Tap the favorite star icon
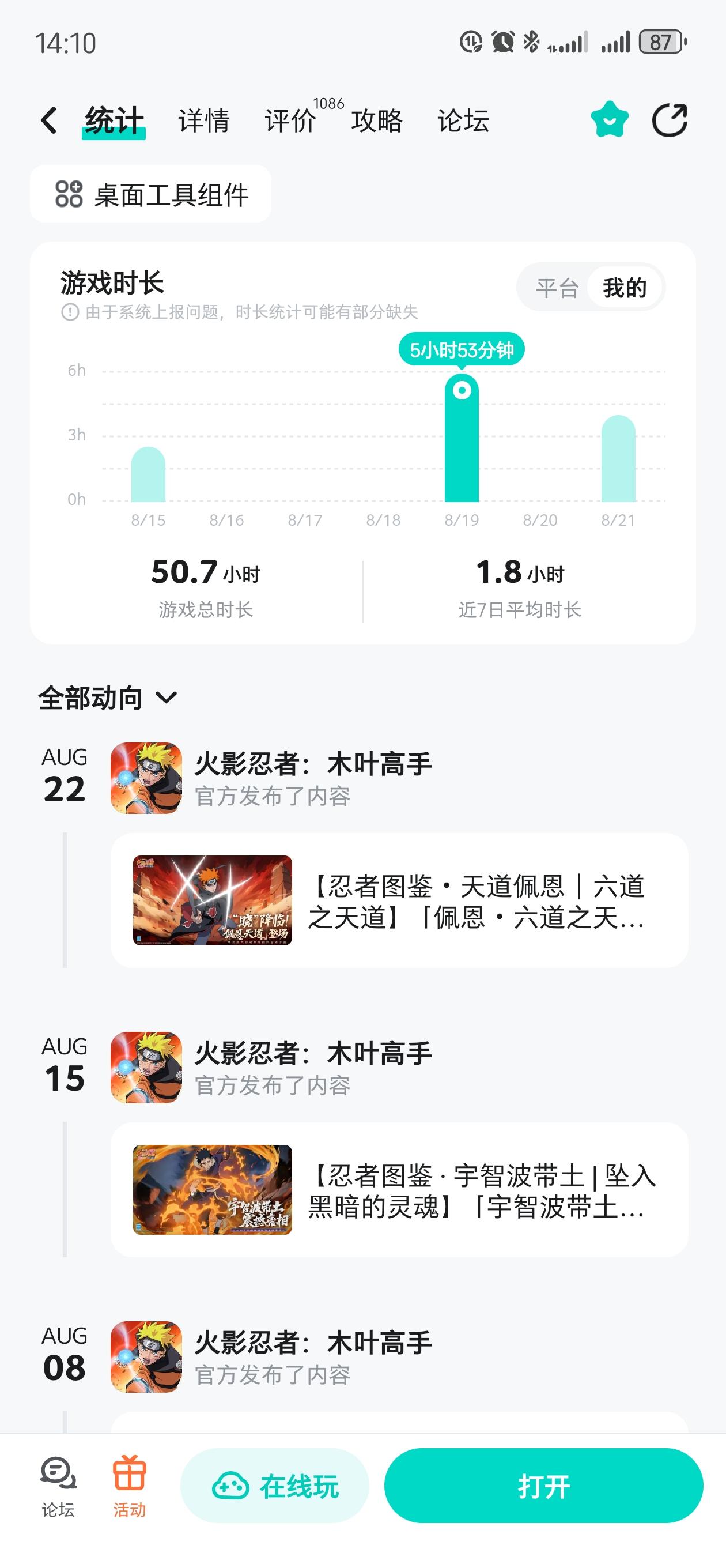726x1568 pixels. tap(609, 120)
